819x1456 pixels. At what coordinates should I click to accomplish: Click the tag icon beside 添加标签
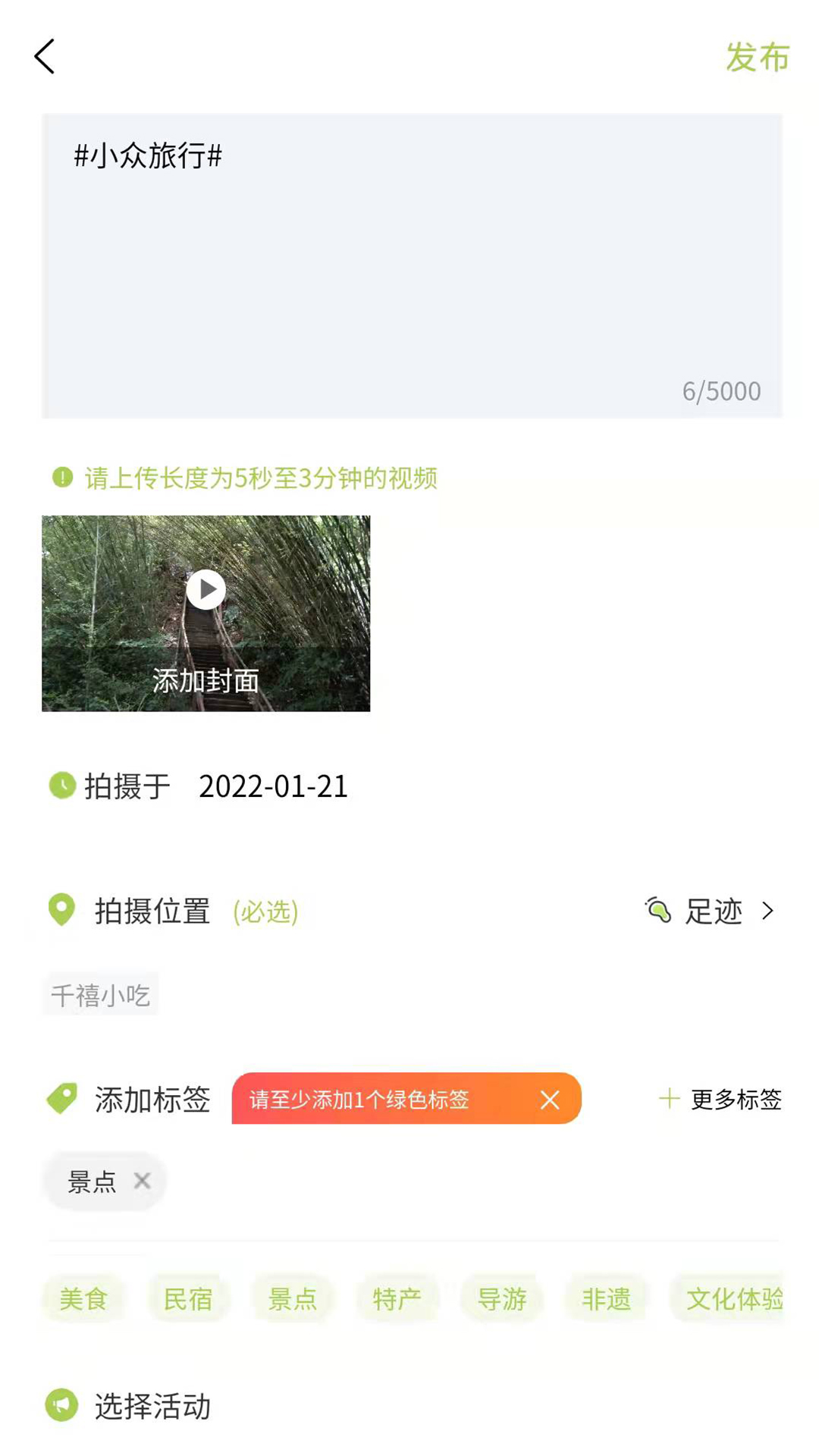(64, 1099)
